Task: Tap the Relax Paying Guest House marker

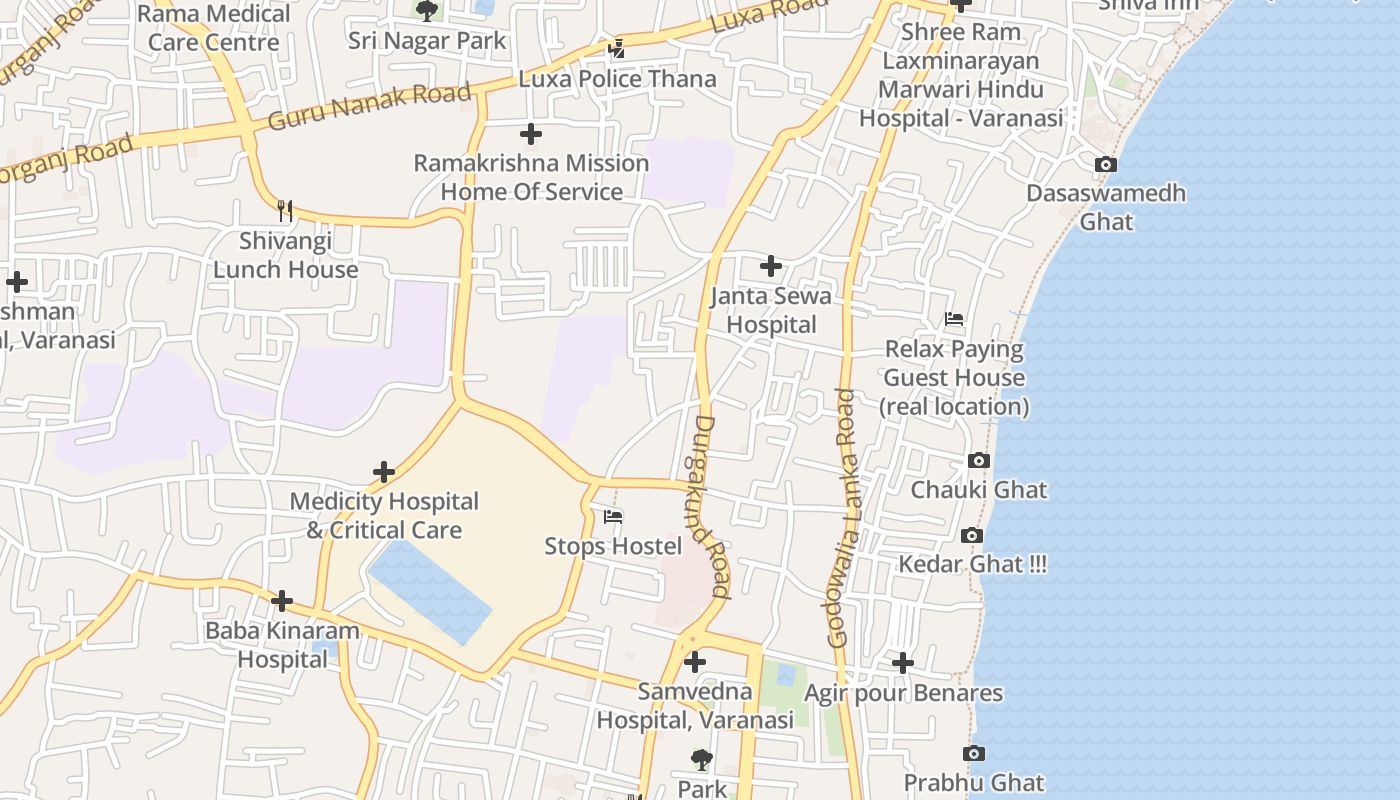Action: tap(954, 320)
